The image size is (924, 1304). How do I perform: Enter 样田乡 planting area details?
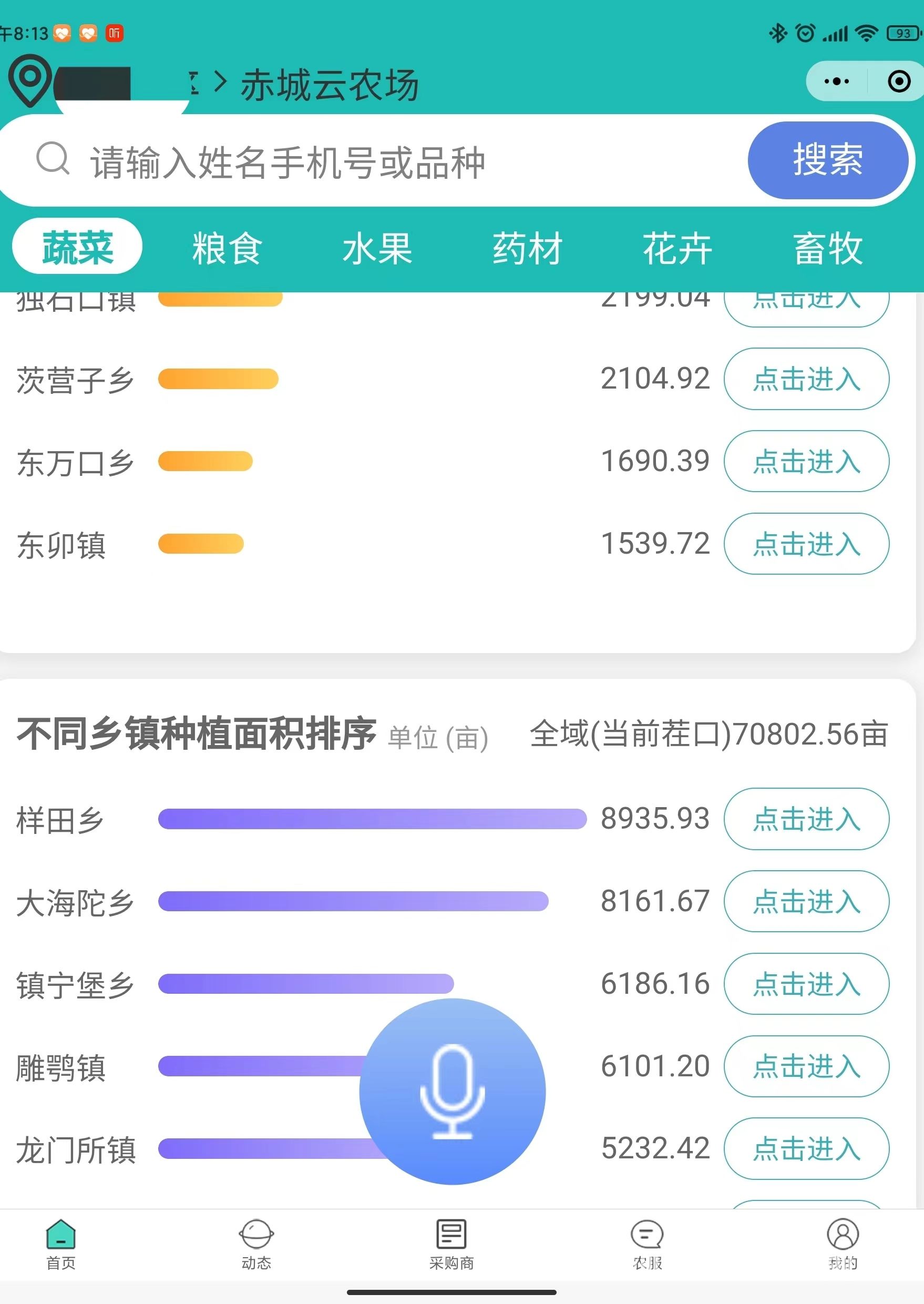(806, 819)
